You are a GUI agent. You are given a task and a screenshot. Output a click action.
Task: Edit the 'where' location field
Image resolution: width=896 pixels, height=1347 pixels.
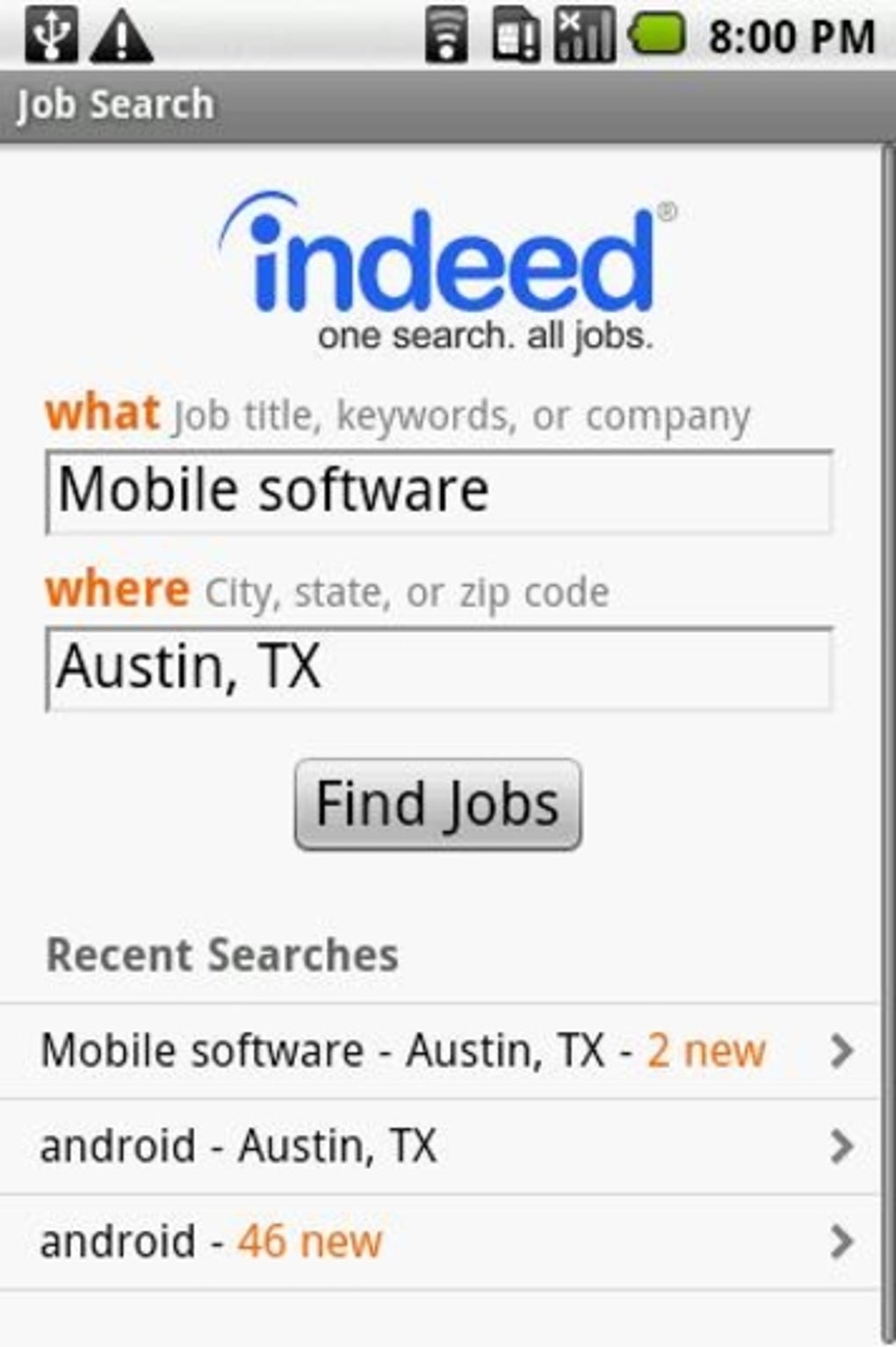point(437,668)
